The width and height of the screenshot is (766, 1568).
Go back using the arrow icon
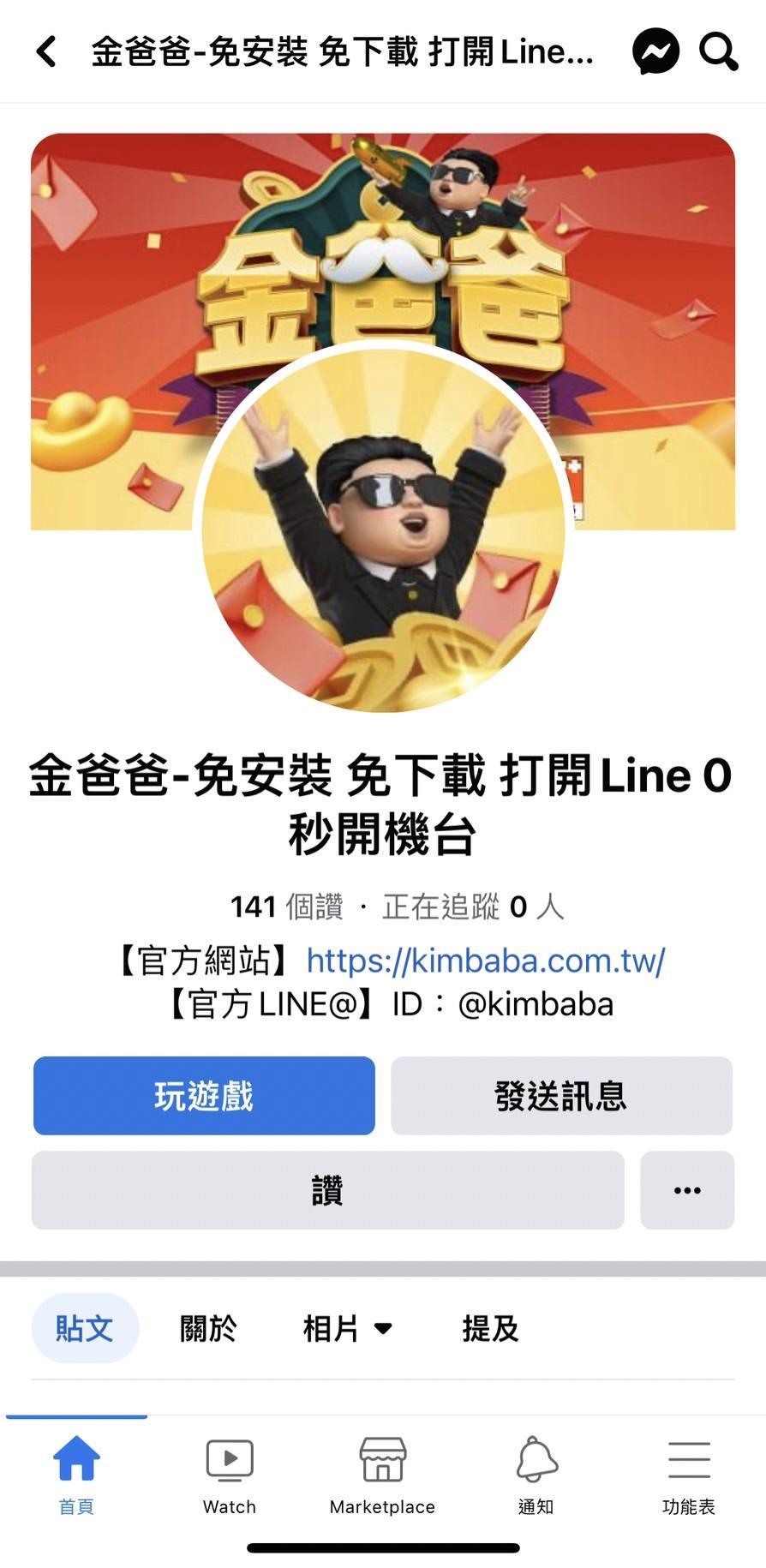point(47,51)
